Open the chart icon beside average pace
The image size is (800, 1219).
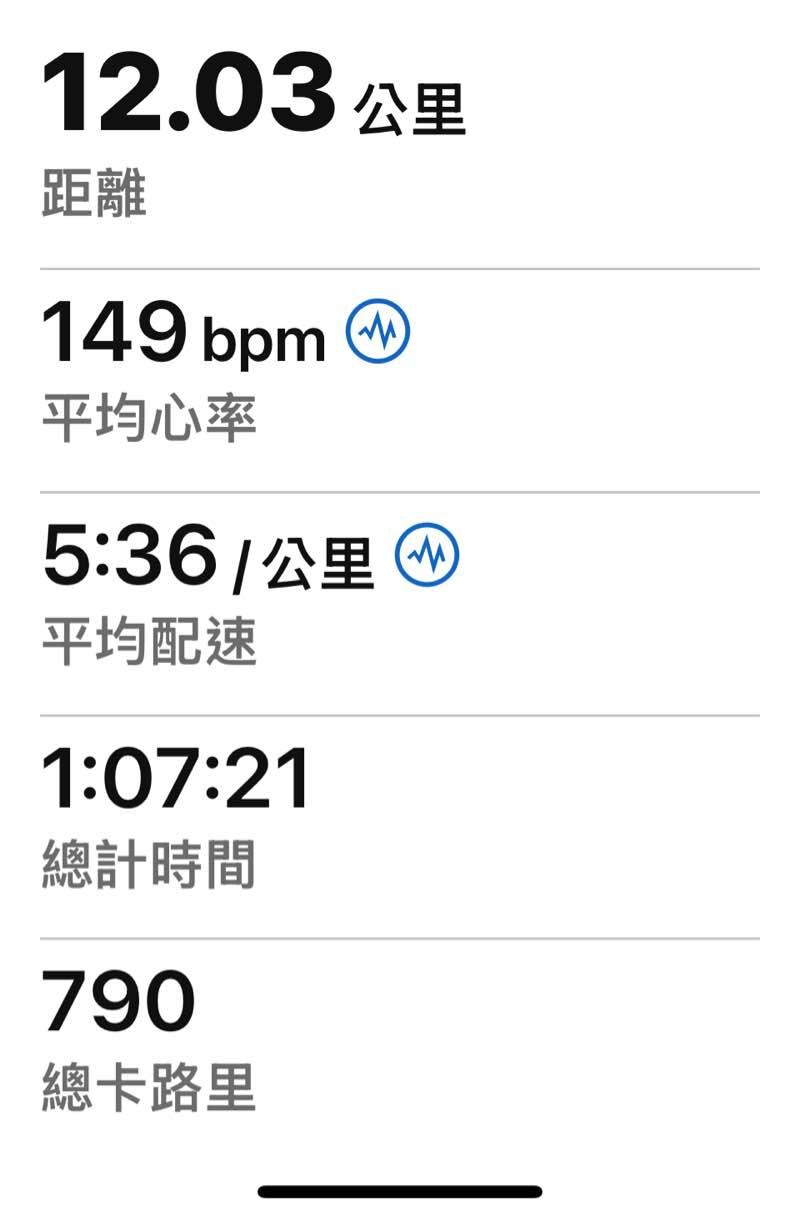(427, 555)
